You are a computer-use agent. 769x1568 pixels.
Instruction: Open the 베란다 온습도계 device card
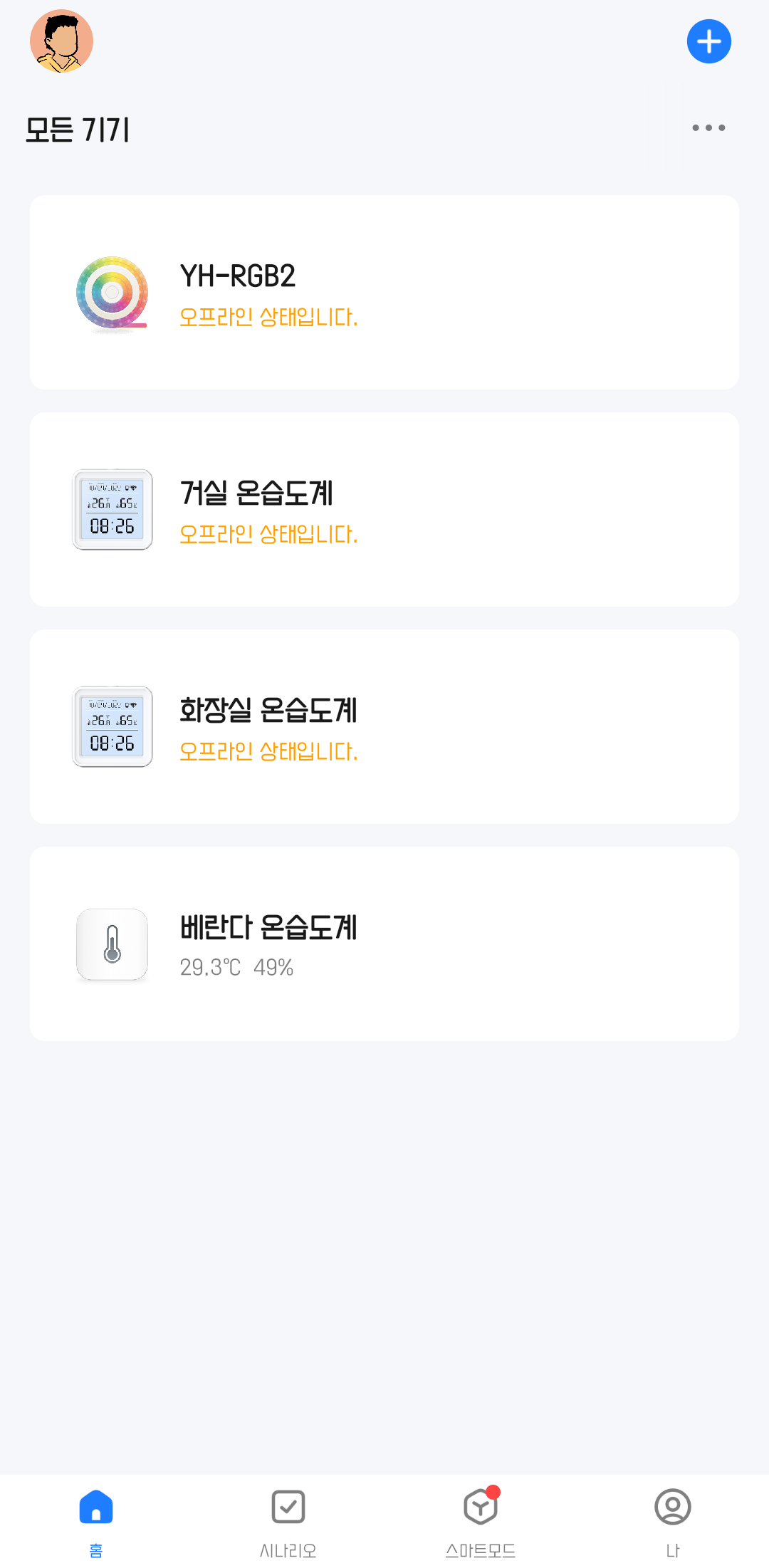pos(384,944)
